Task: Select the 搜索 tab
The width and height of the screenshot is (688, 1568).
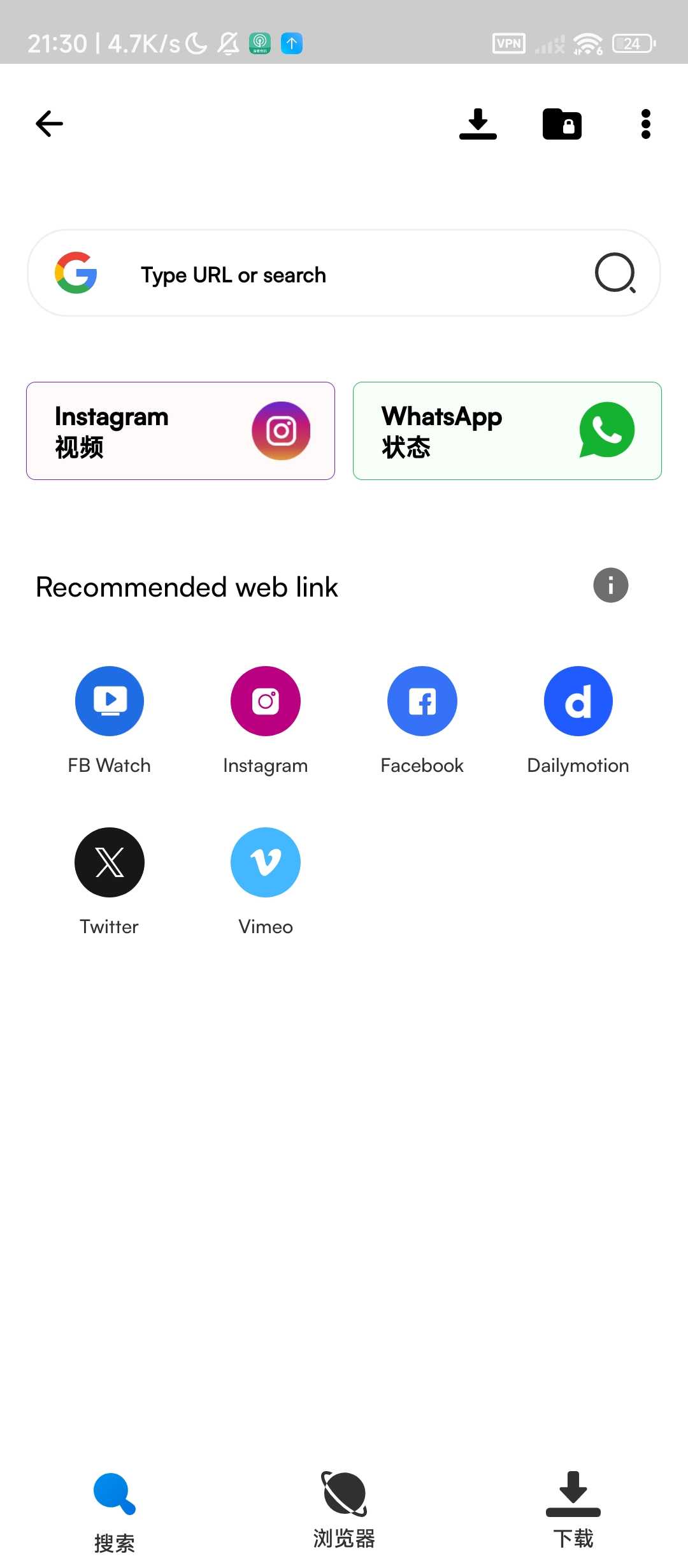Action: click(x=115, y=1511)
